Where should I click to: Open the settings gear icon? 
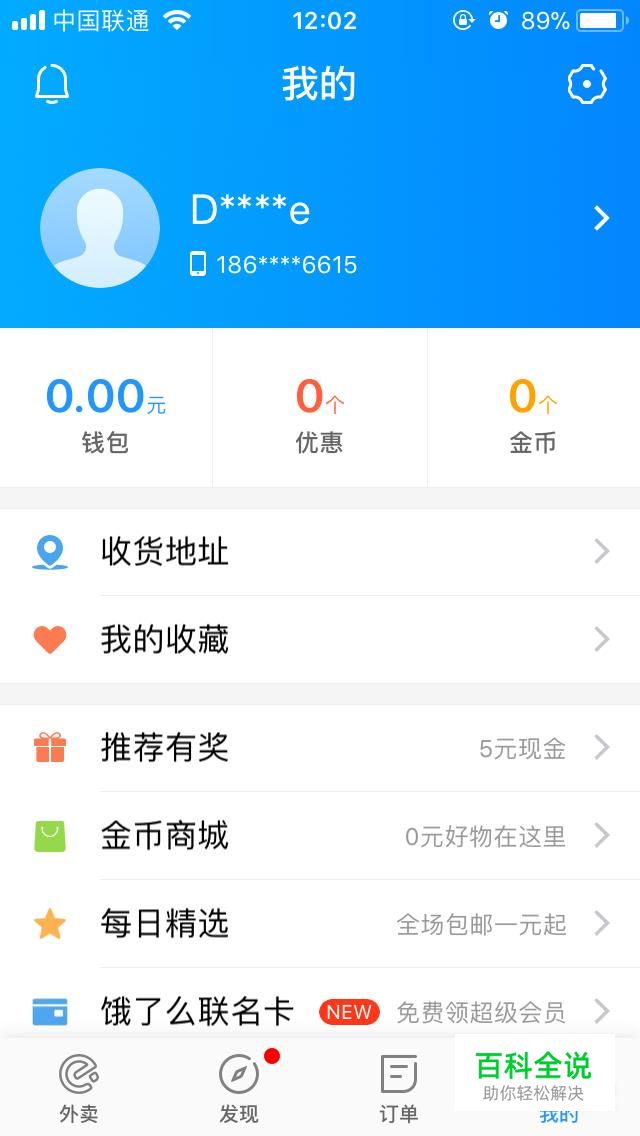[587, 84]
